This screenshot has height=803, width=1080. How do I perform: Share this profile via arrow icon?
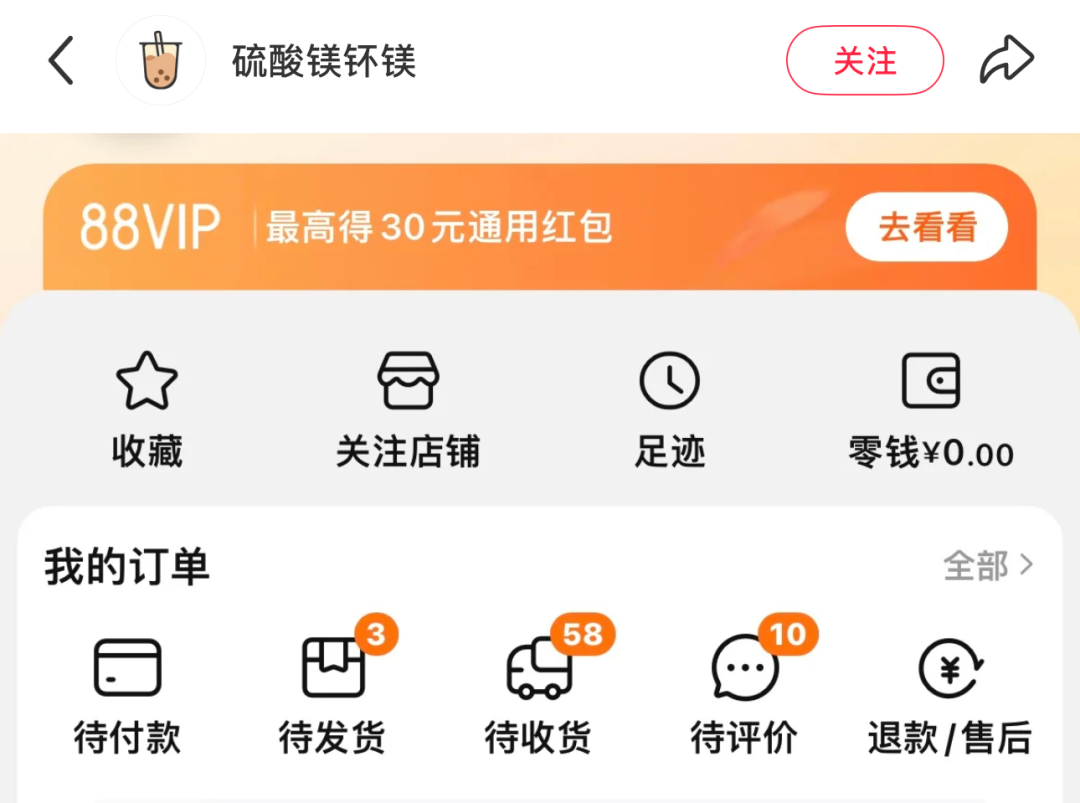1005,61
